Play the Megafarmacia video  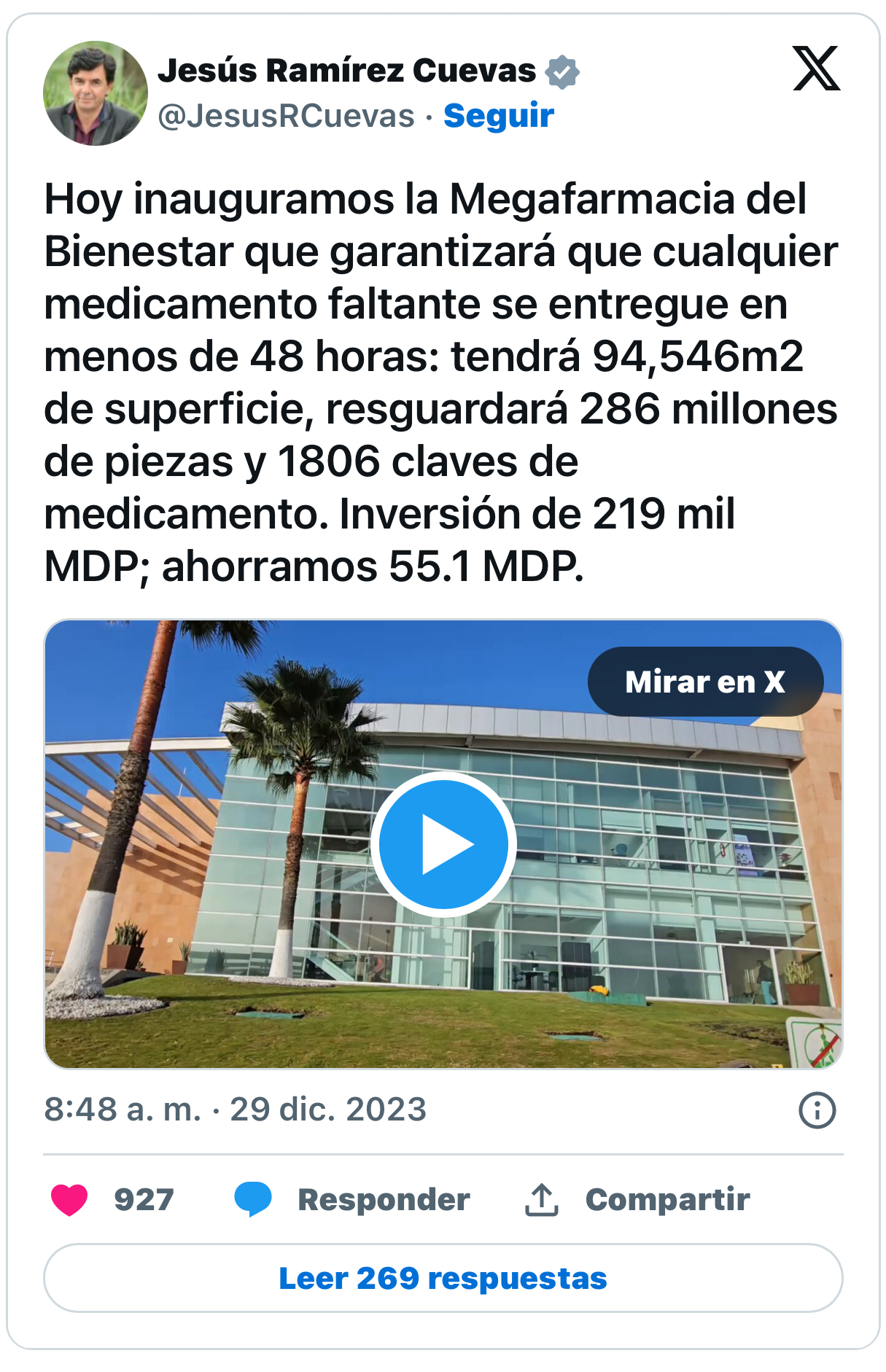coord(443,844)
